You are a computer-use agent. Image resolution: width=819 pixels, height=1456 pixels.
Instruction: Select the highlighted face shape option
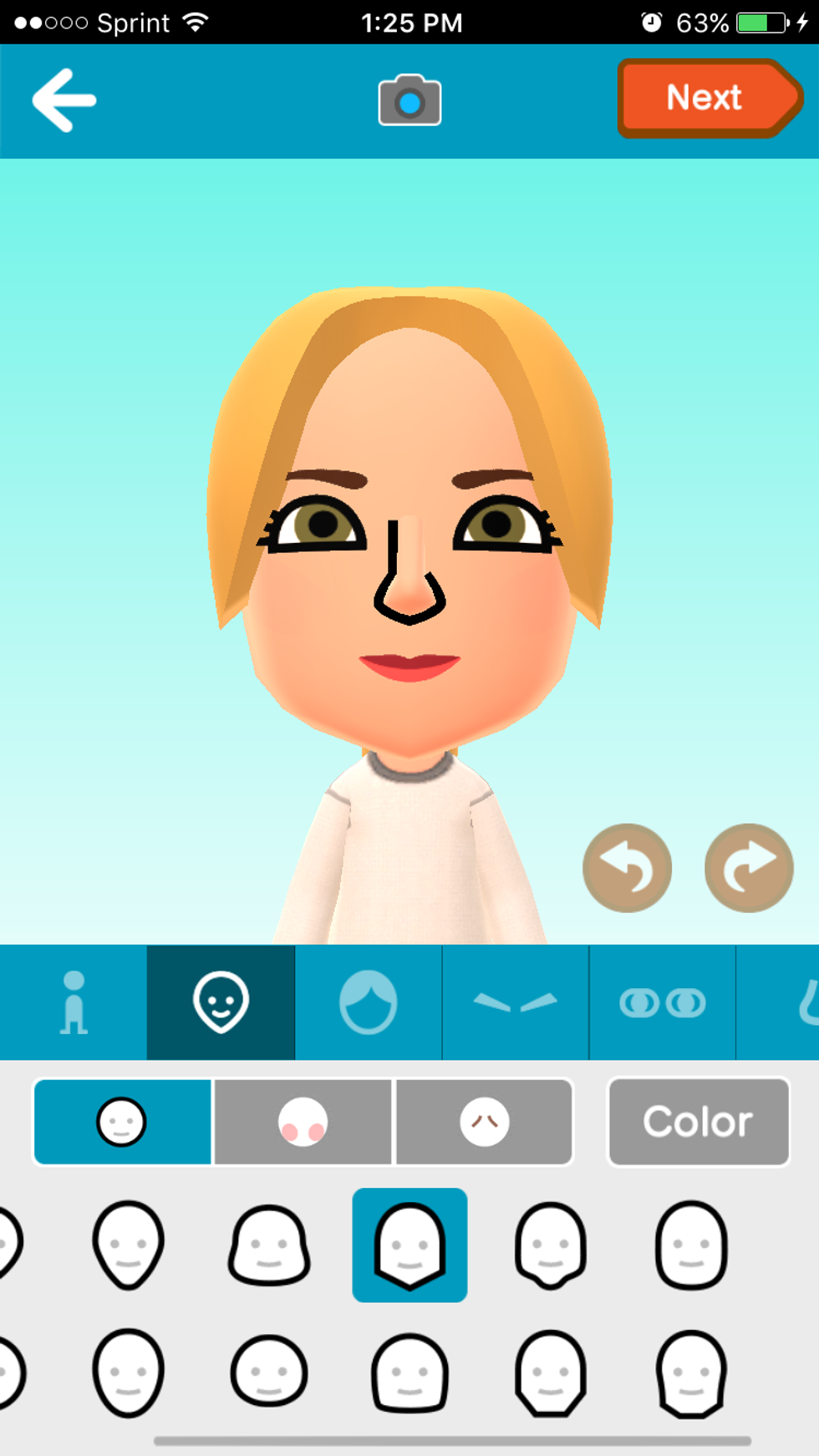409,1245
